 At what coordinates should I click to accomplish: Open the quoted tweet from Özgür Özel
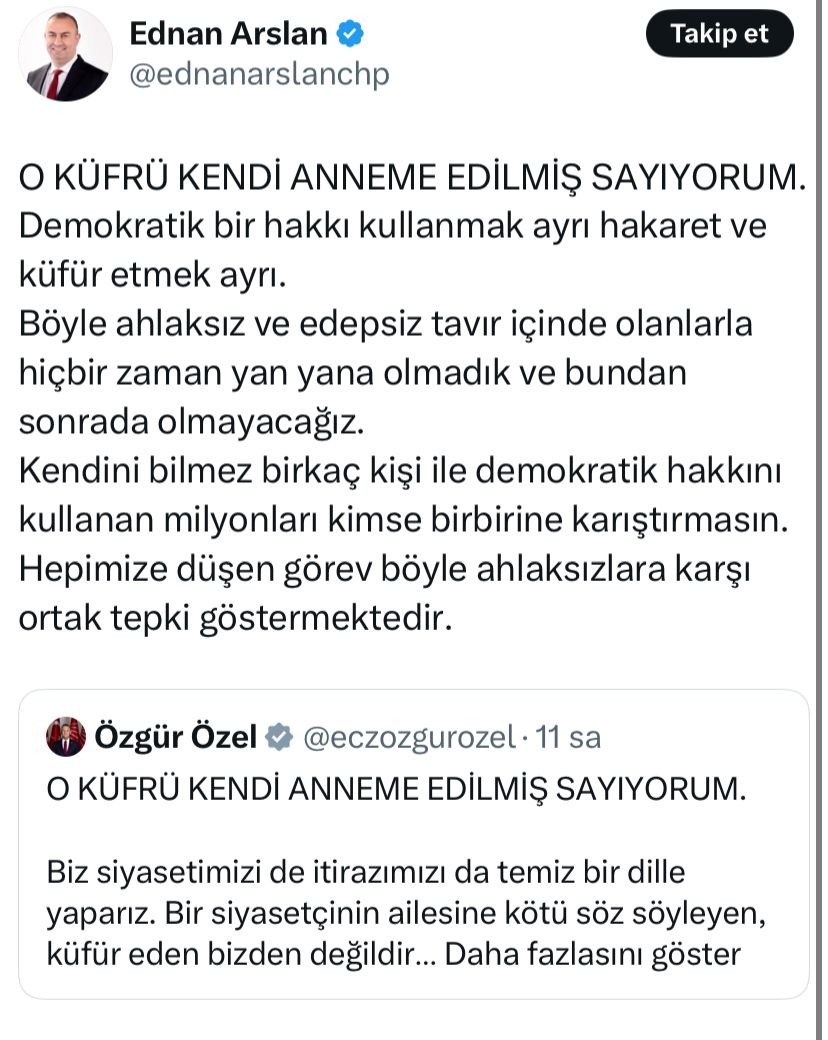tap(414, 842)
